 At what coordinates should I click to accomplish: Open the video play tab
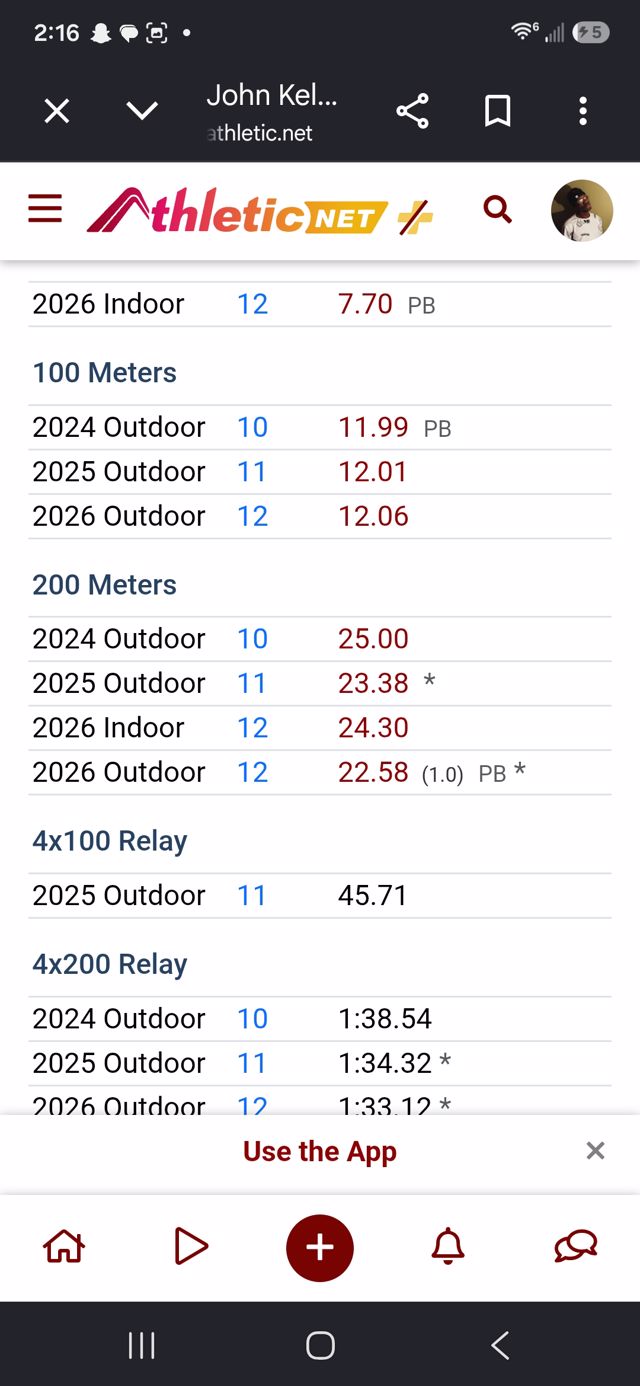pyautogui.click(x=190, y=1246)
